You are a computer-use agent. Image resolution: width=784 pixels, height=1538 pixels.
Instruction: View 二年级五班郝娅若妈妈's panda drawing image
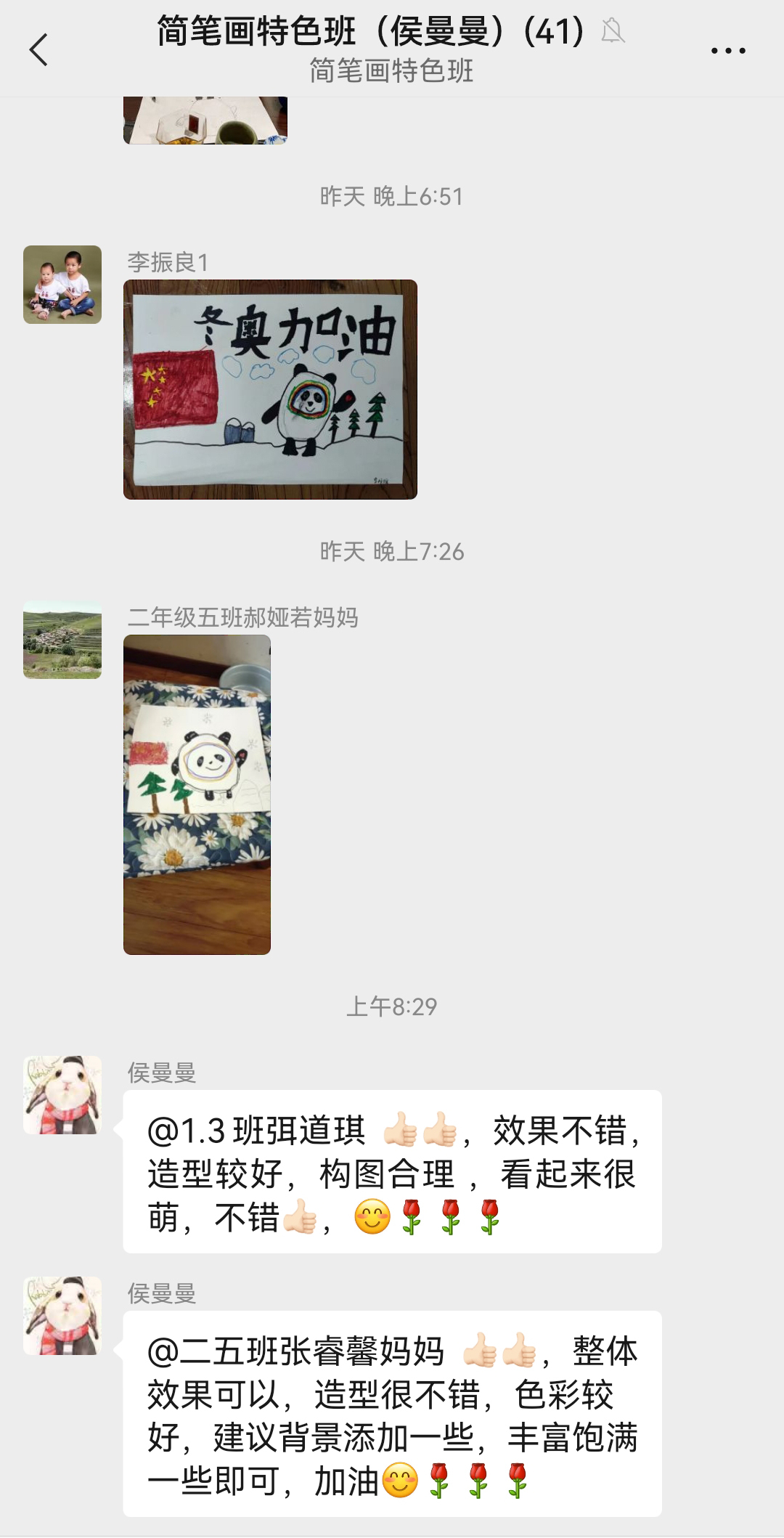coord(197,794)
